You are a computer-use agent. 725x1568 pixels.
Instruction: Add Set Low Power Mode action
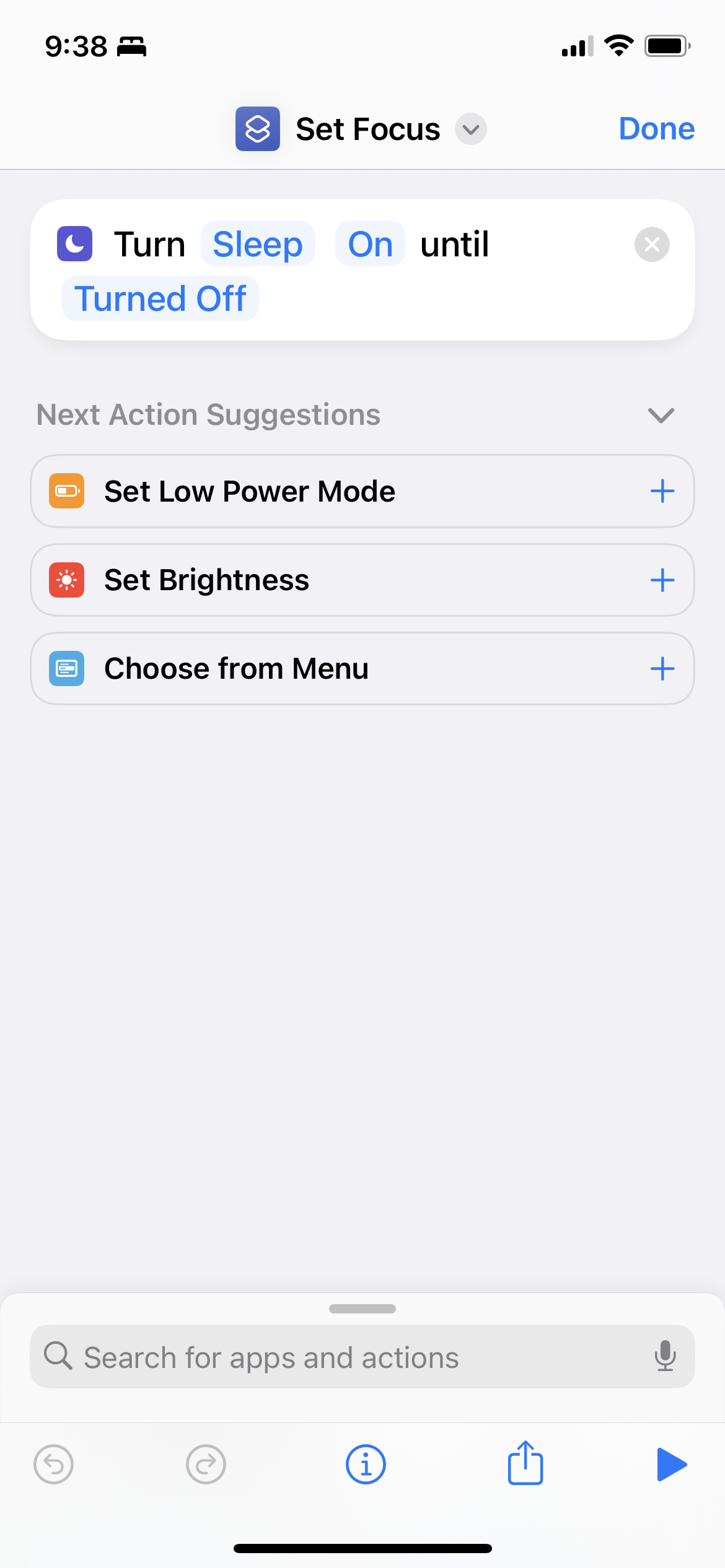point(662,490)
